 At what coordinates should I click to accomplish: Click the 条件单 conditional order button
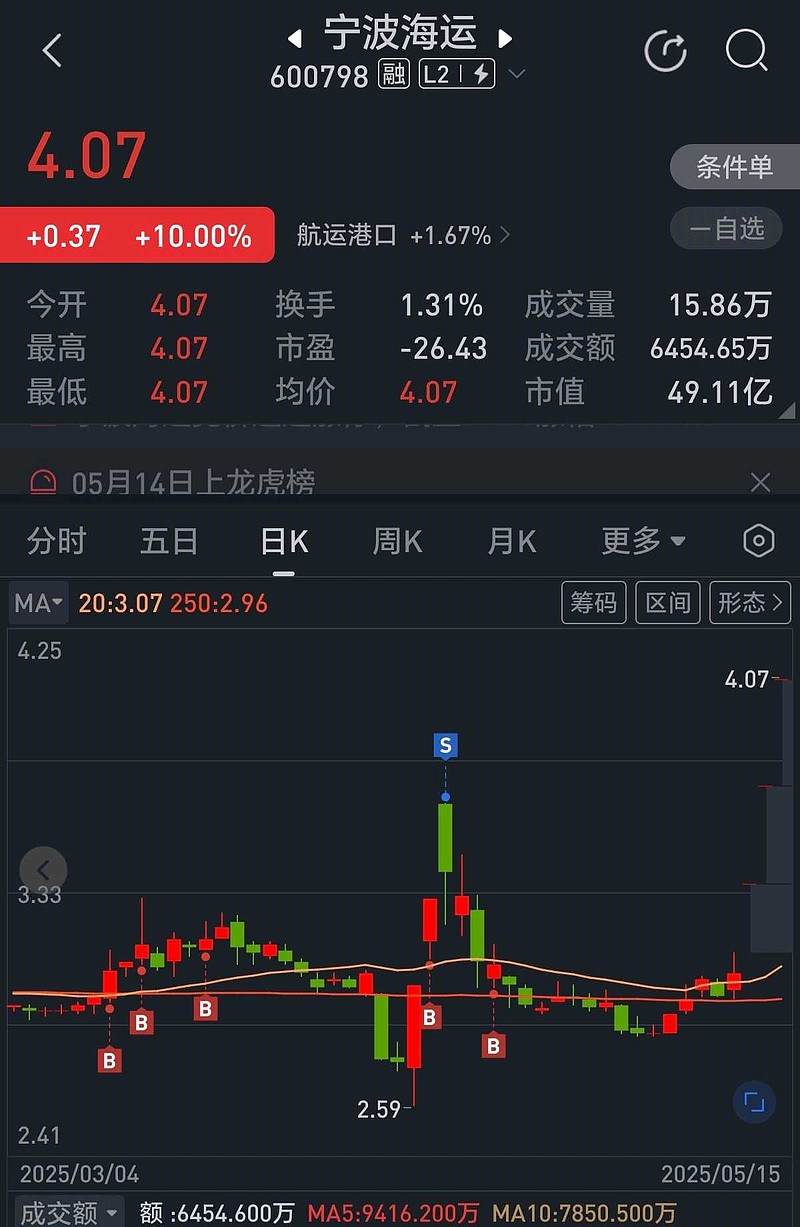[735, 167]
